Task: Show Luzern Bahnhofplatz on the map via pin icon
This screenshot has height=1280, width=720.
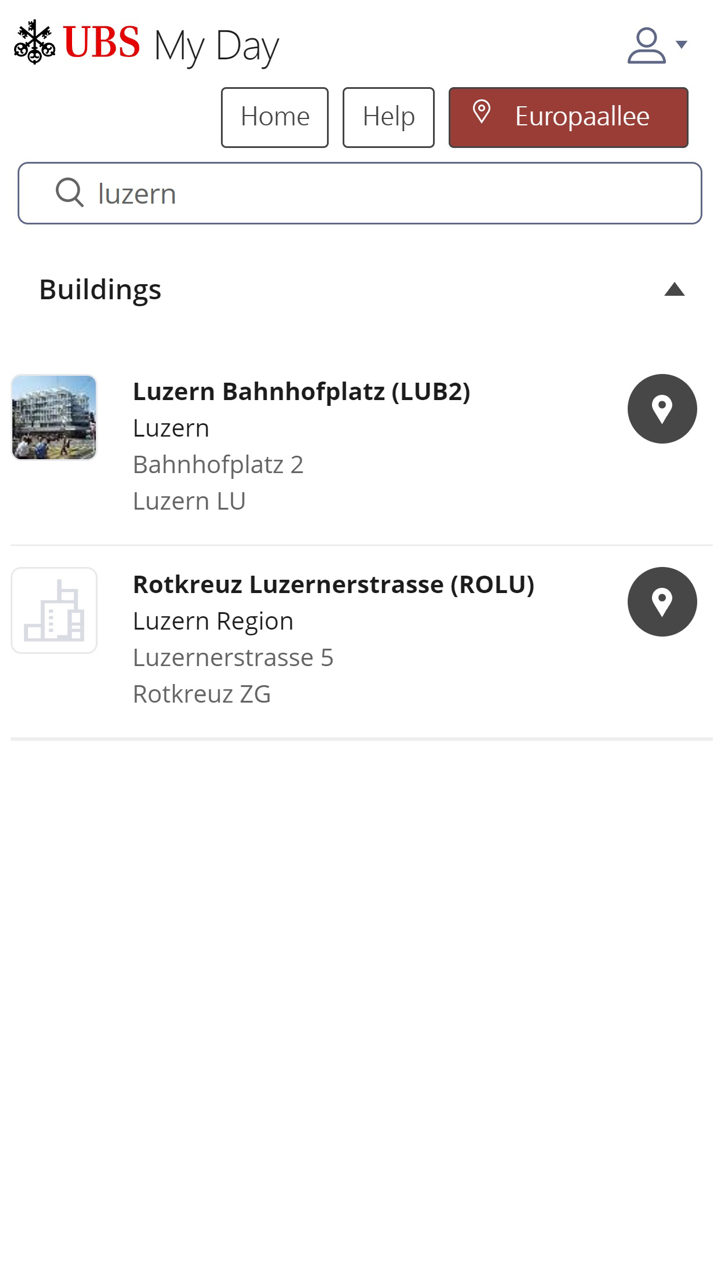Action: click(662, 409)
